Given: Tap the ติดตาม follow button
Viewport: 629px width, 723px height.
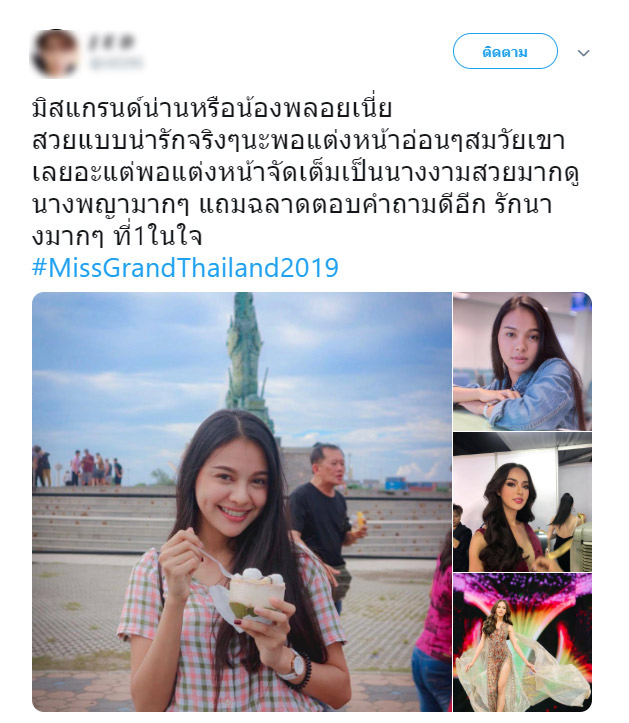Looking at the screenshot, I should [505, 51].
